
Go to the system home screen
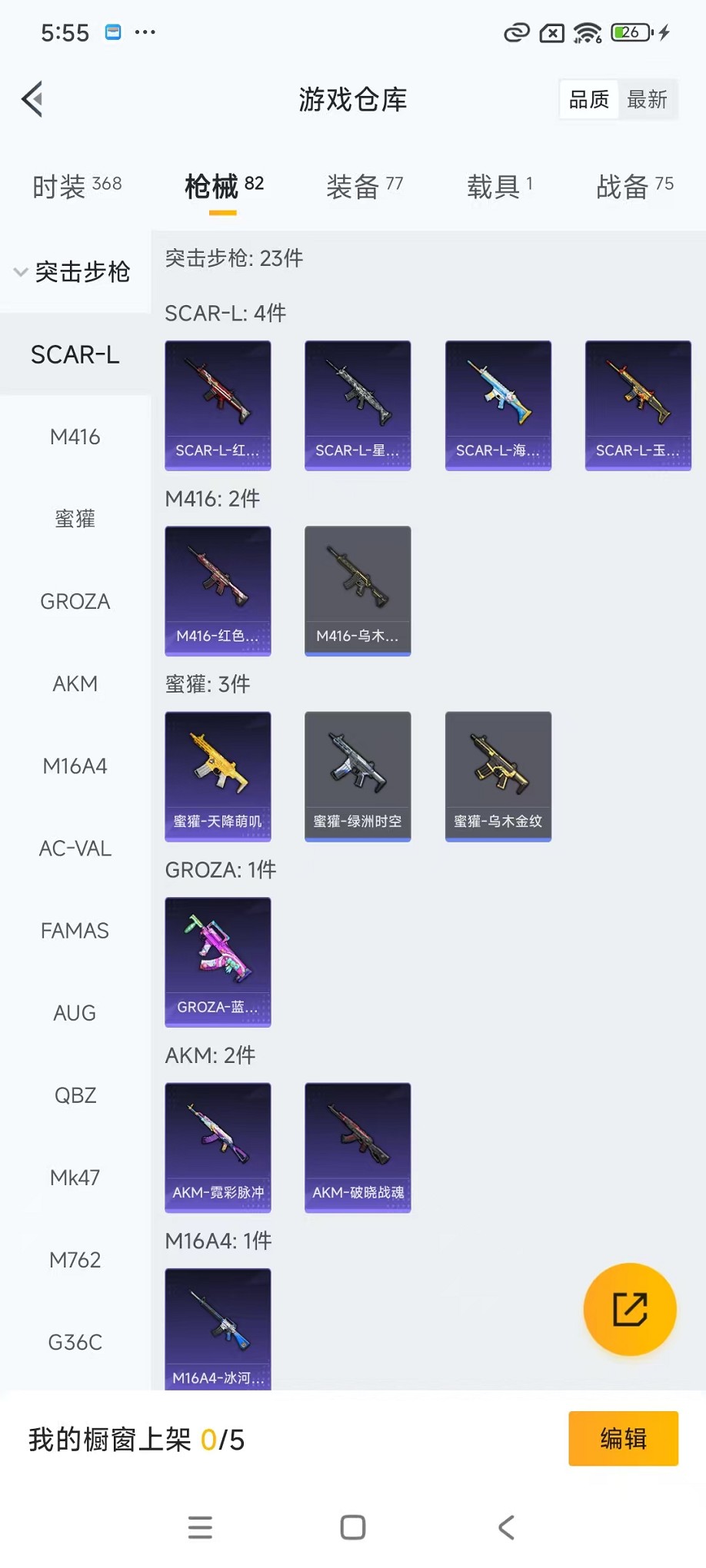(352, 1527)
